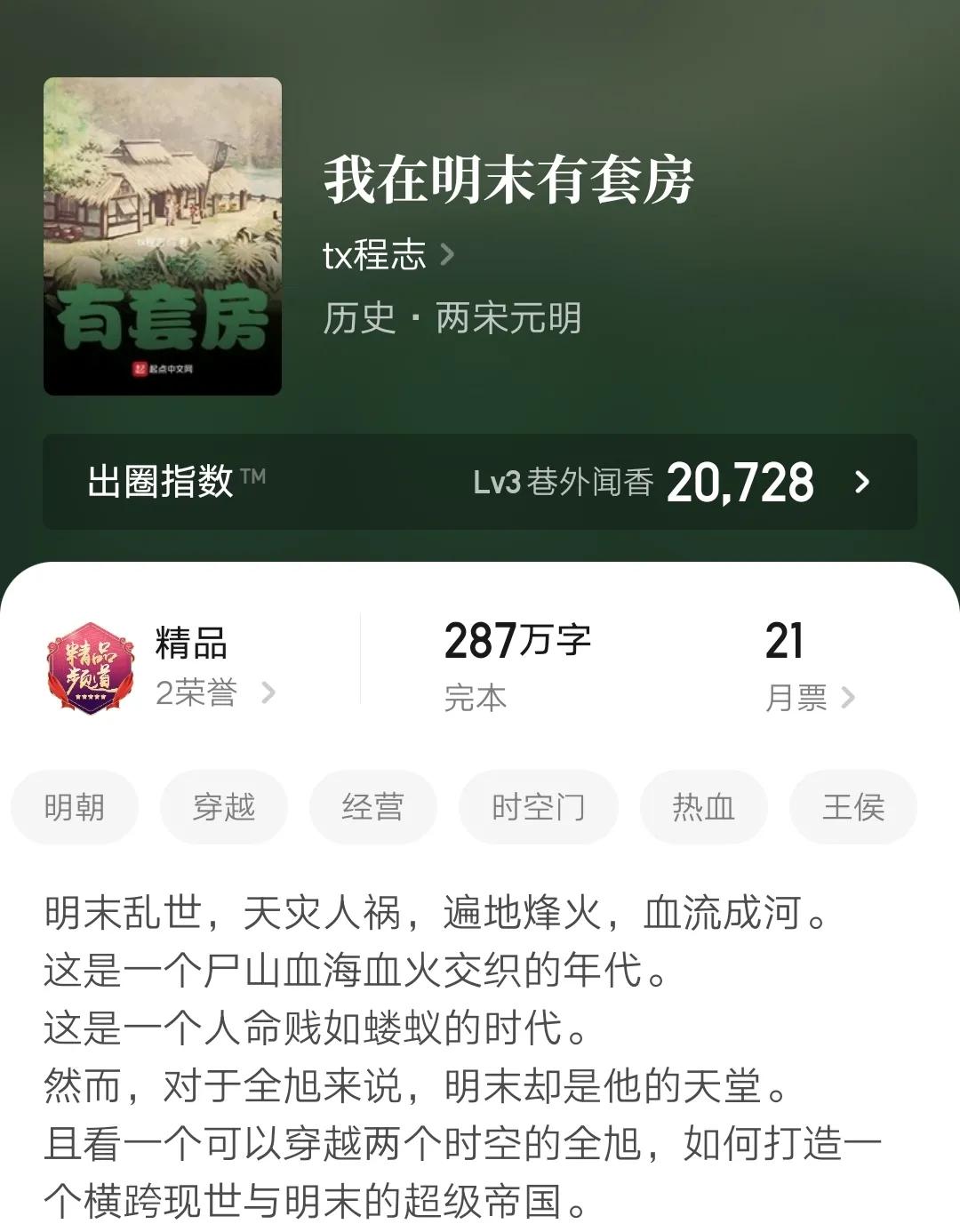Image resolution: width=960 pixels, height=1232 pixels.
Task: Select the 经营 tag
Action: [x=372, y=806]
